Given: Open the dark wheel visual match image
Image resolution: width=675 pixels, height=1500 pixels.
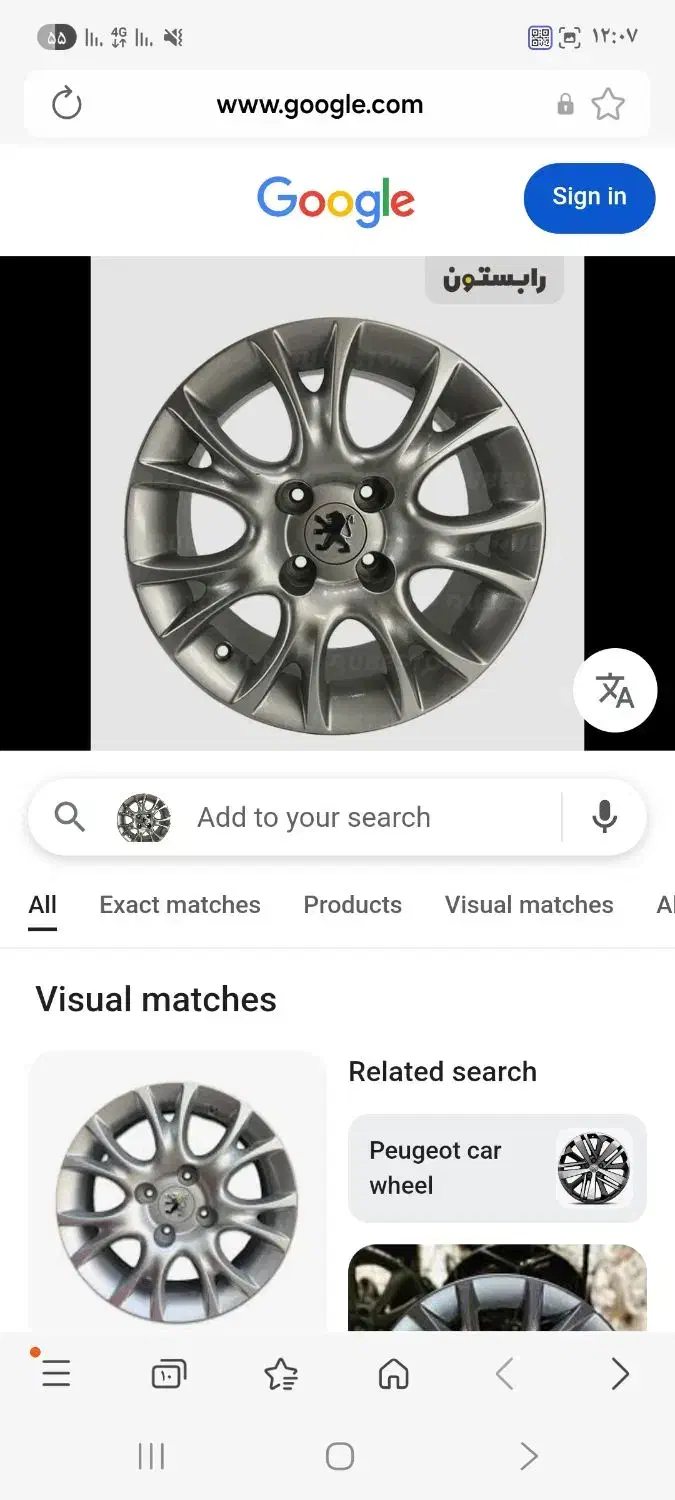Looking at the screenshot, I should [x=497, y=1288].
